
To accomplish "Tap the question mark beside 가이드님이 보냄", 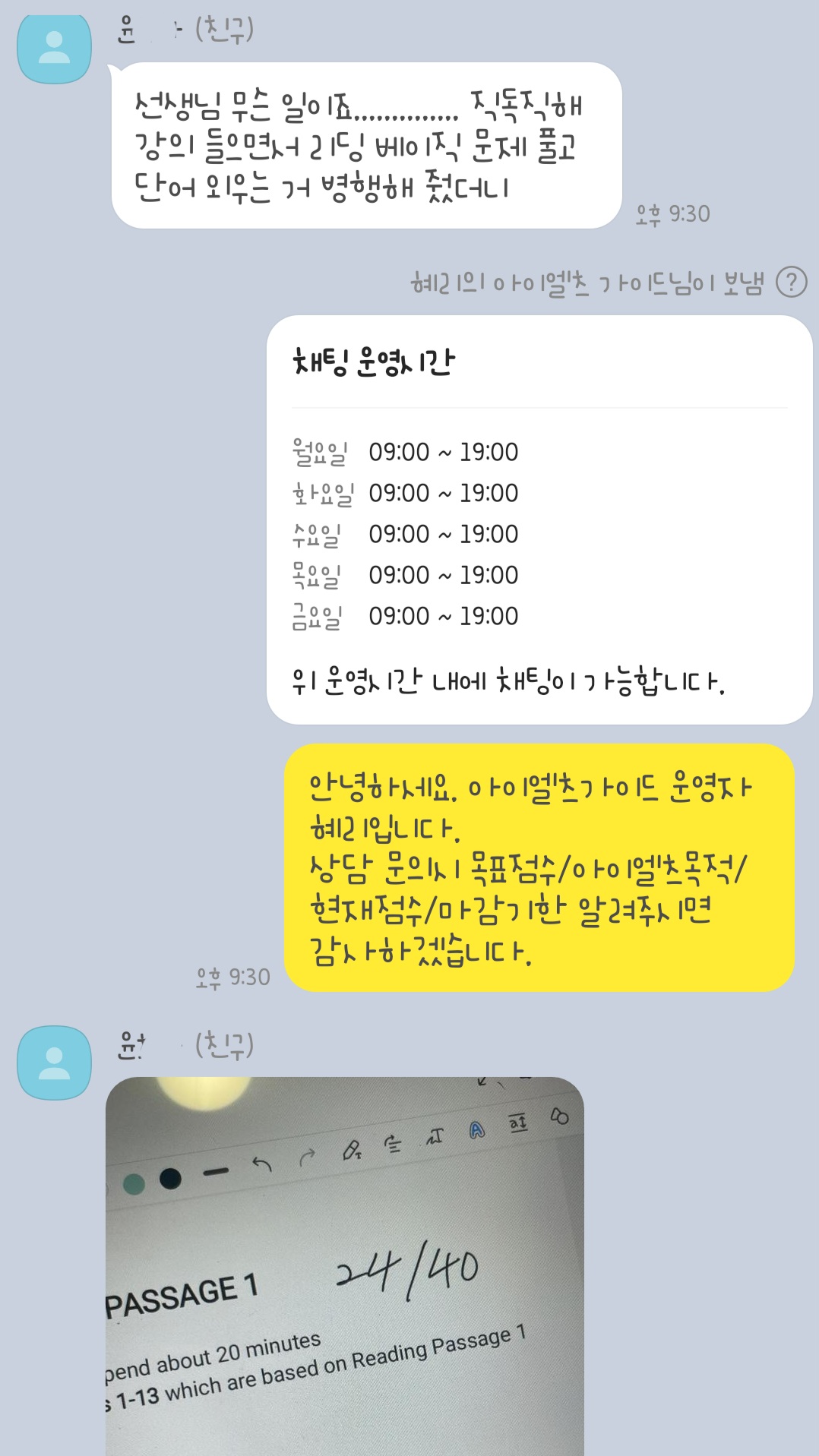I will tap(791, 282).
